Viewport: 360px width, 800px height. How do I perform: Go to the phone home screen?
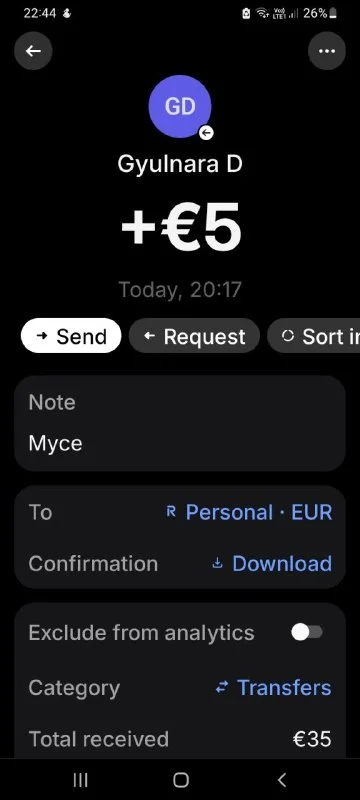pyautogui.click(x=181, y=780)
